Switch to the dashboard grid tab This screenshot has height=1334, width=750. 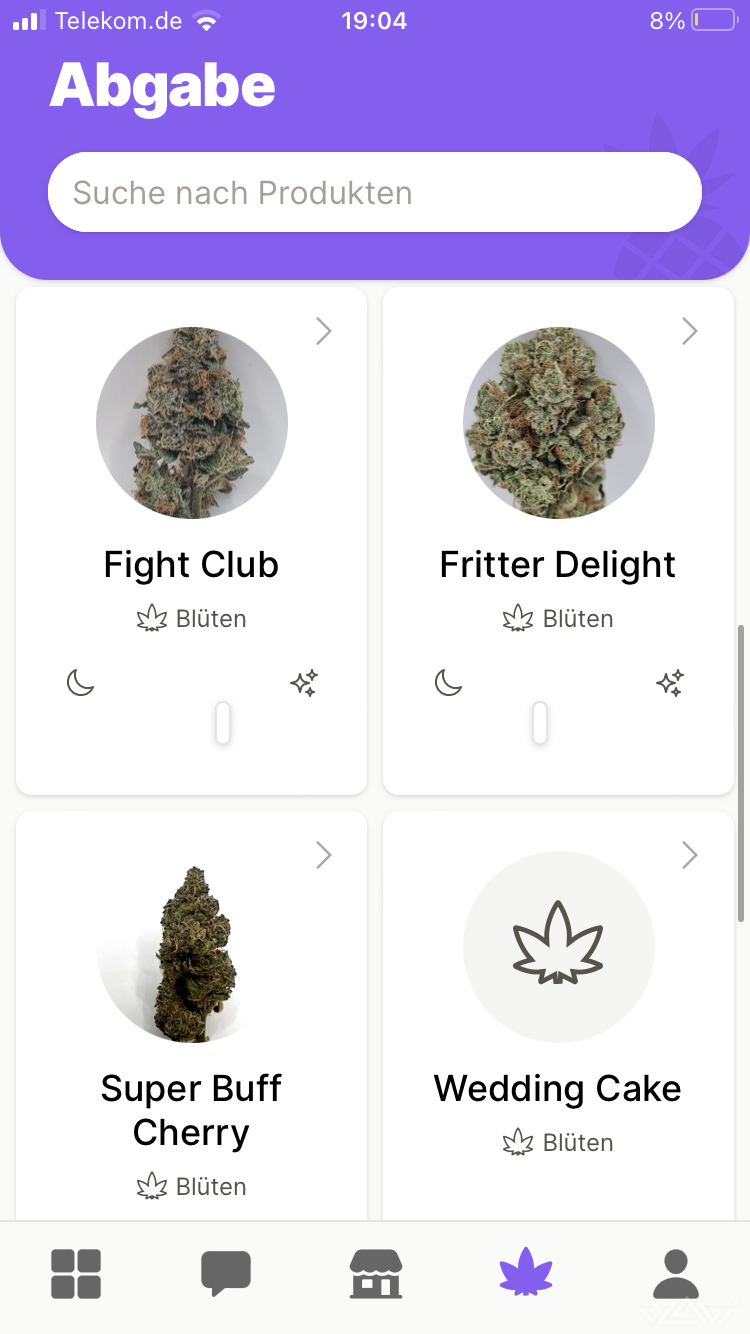pyautogui.click(x=76, y=1274)
